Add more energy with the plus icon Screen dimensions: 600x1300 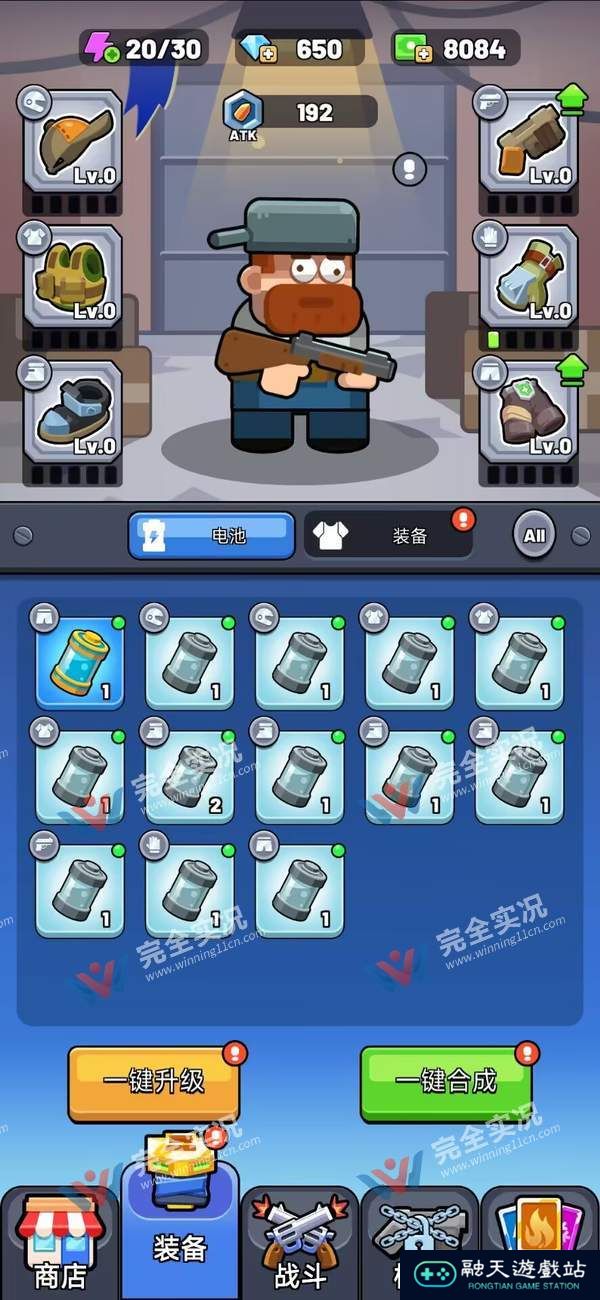pos(111,54)
